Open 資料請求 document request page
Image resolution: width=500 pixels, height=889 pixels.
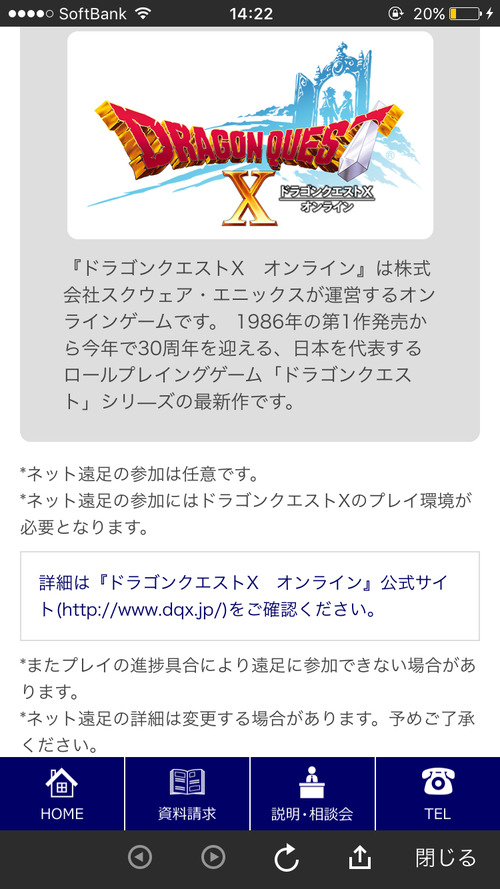click(x=187, y=794)
